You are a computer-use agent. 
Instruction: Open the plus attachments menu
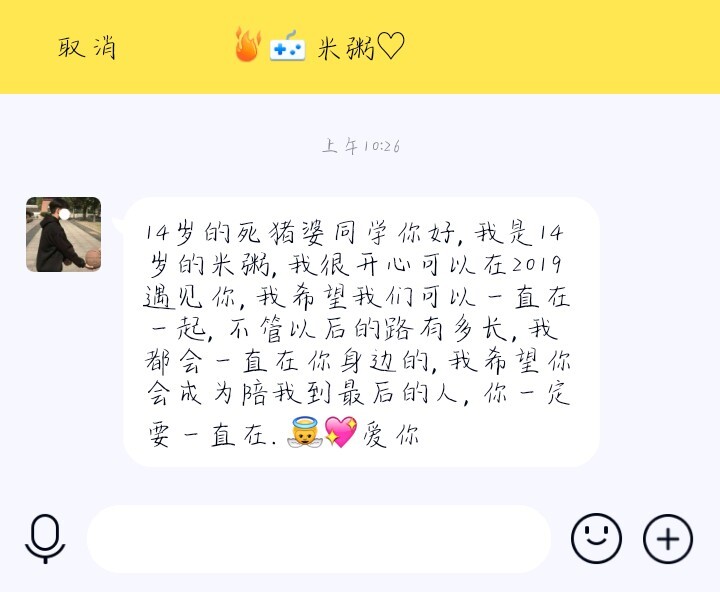tap(667, 539)
